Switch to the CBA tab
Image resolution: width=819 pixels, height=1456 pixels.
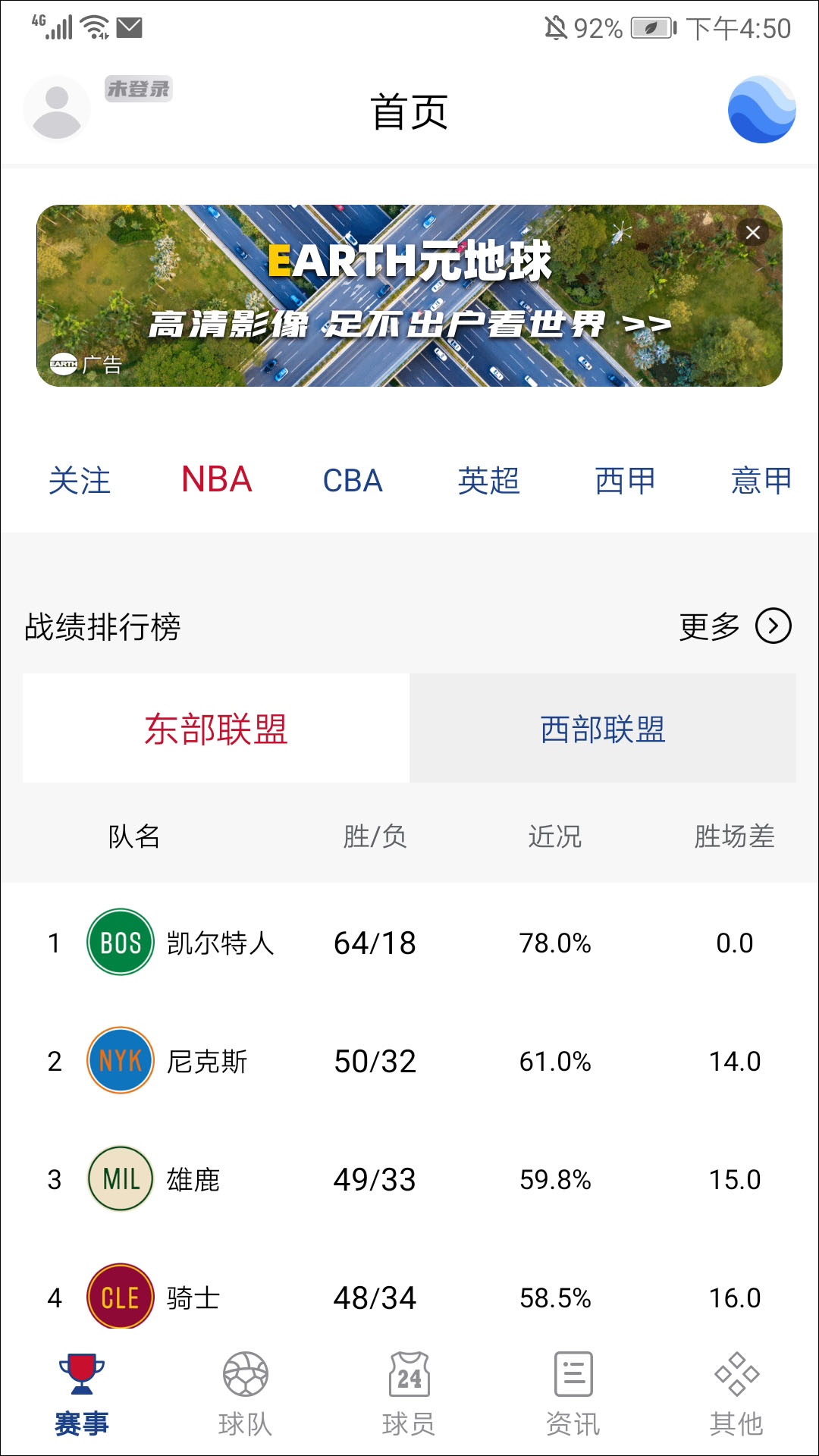coord(353,481)
